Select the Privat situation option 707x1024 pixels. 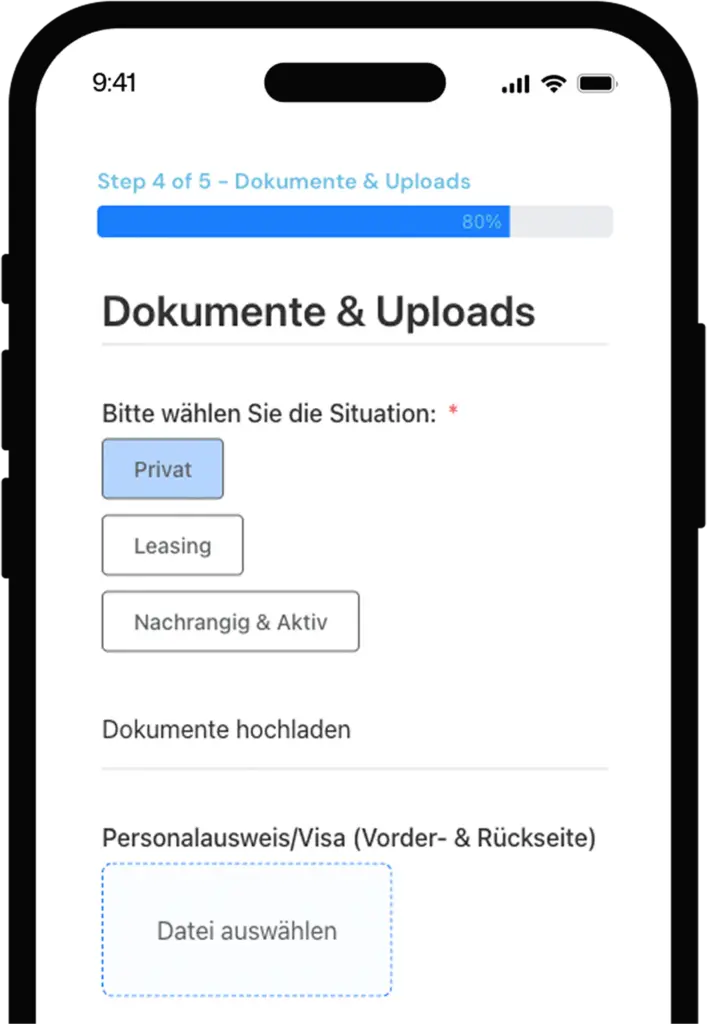162,469
